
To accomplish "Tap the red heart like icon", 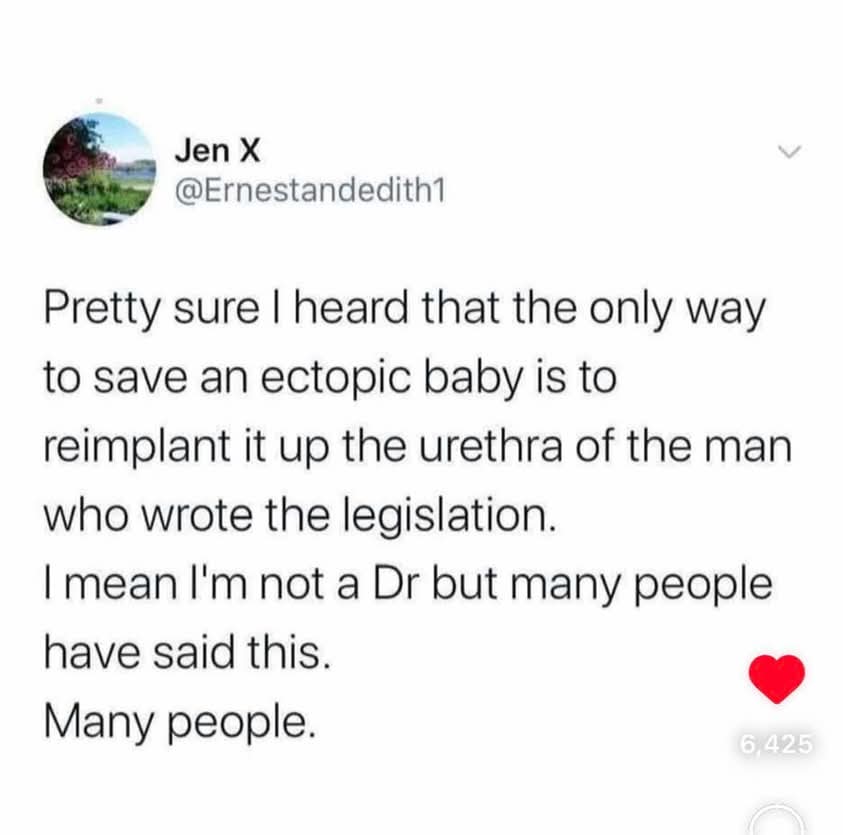I will click(x=776, y=679).
